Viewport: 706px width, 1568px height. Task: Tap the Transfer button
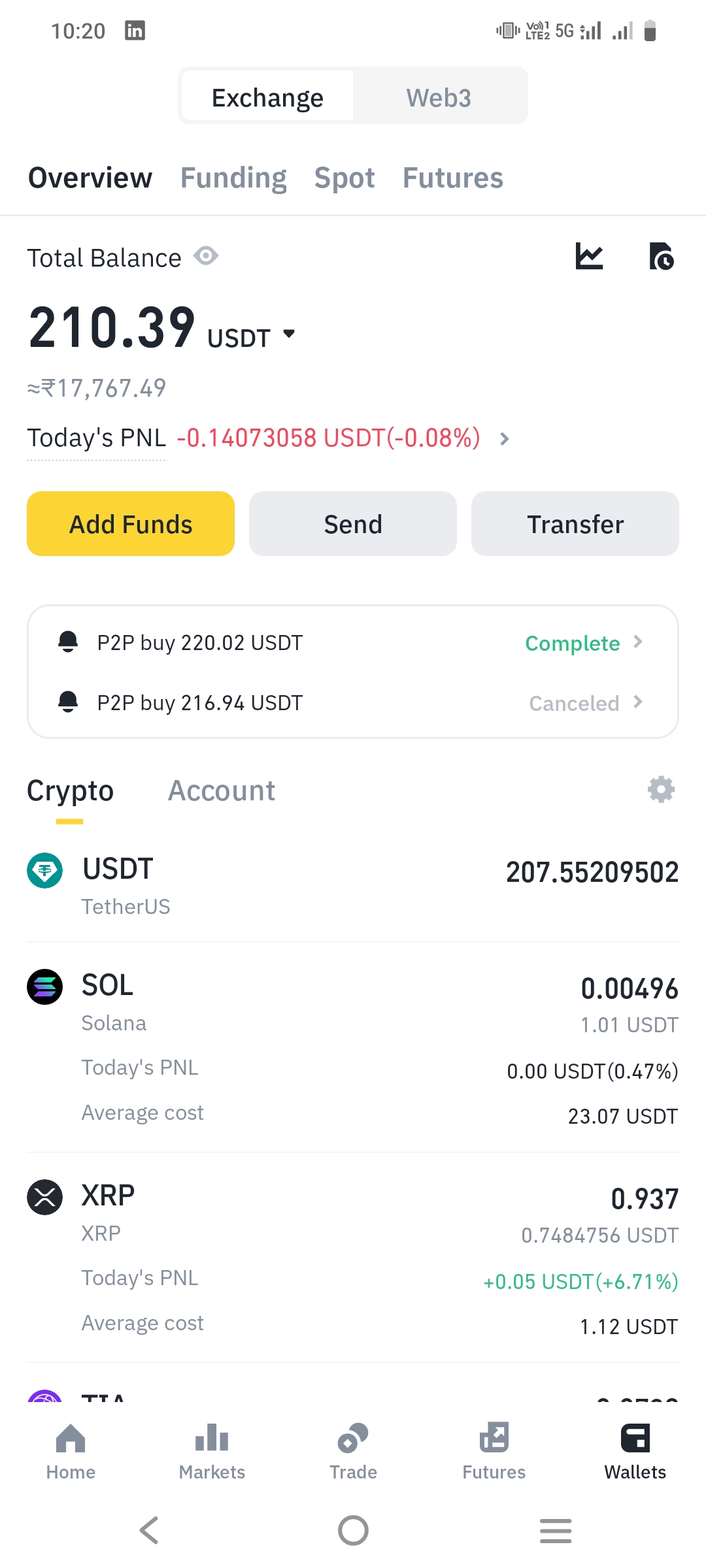tap(575, 523)
